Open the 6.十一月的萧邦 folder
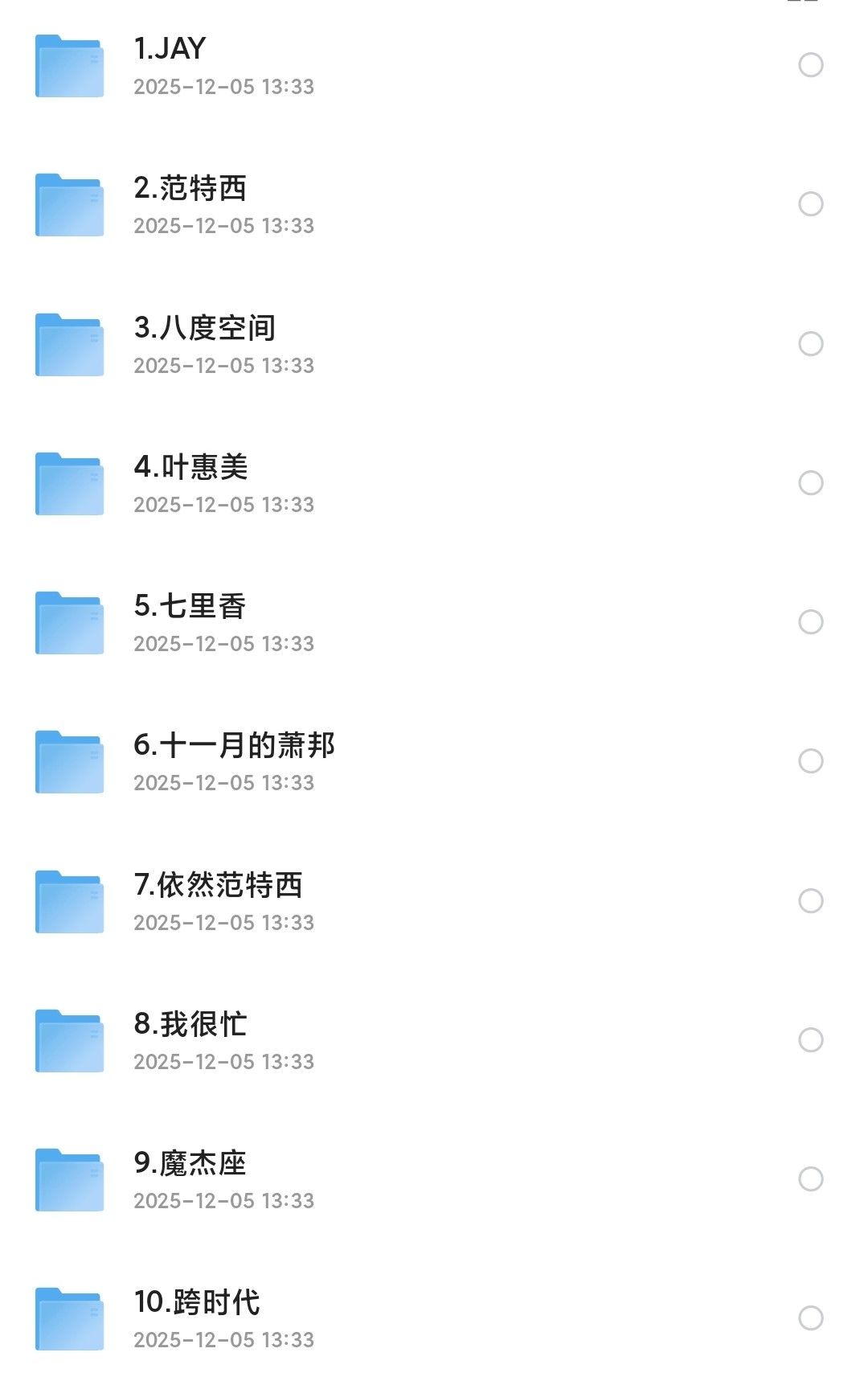This screenshot has width=868, height=1377. (234, 745)
